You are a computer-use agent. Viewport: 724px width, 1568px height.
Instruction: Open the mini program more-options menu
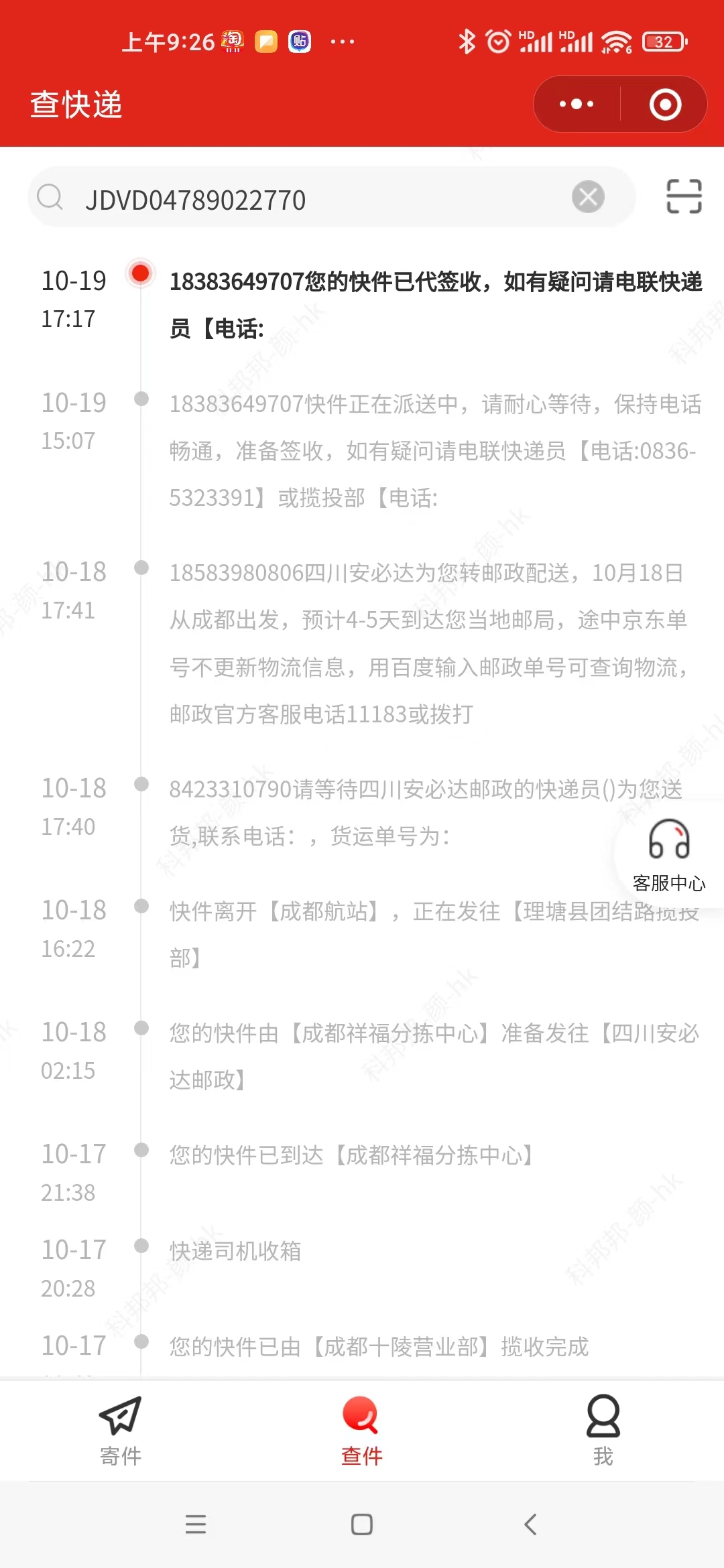(x=577, y=105)
